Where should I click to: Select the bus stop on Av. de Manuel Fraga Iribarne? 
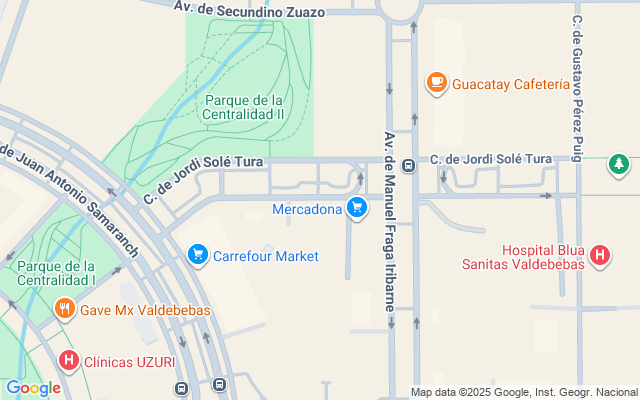pyautogui.click(x=408, y=165)
